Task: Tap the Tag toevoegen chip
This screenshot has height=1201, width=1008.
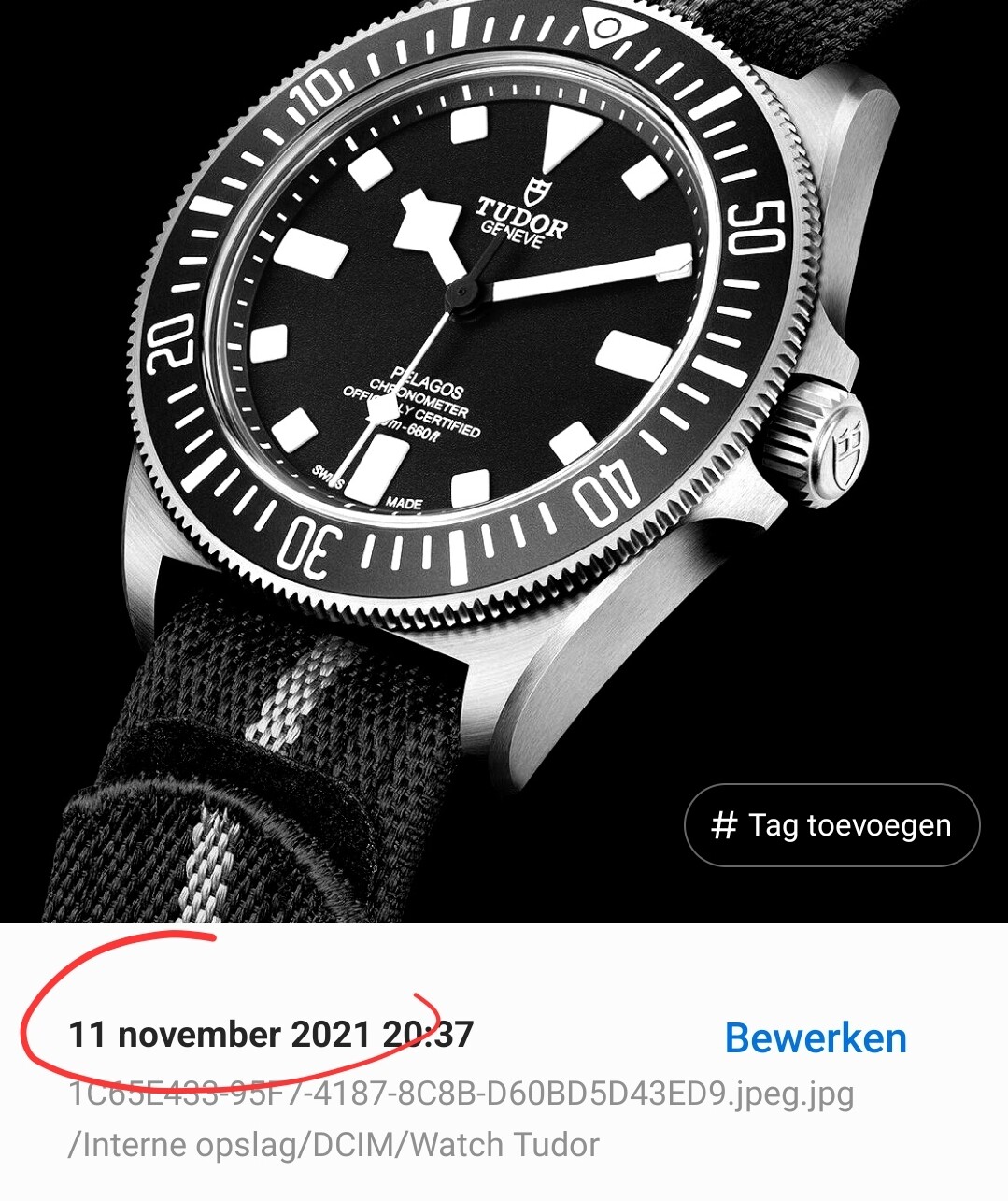Action: pos(831,825)
